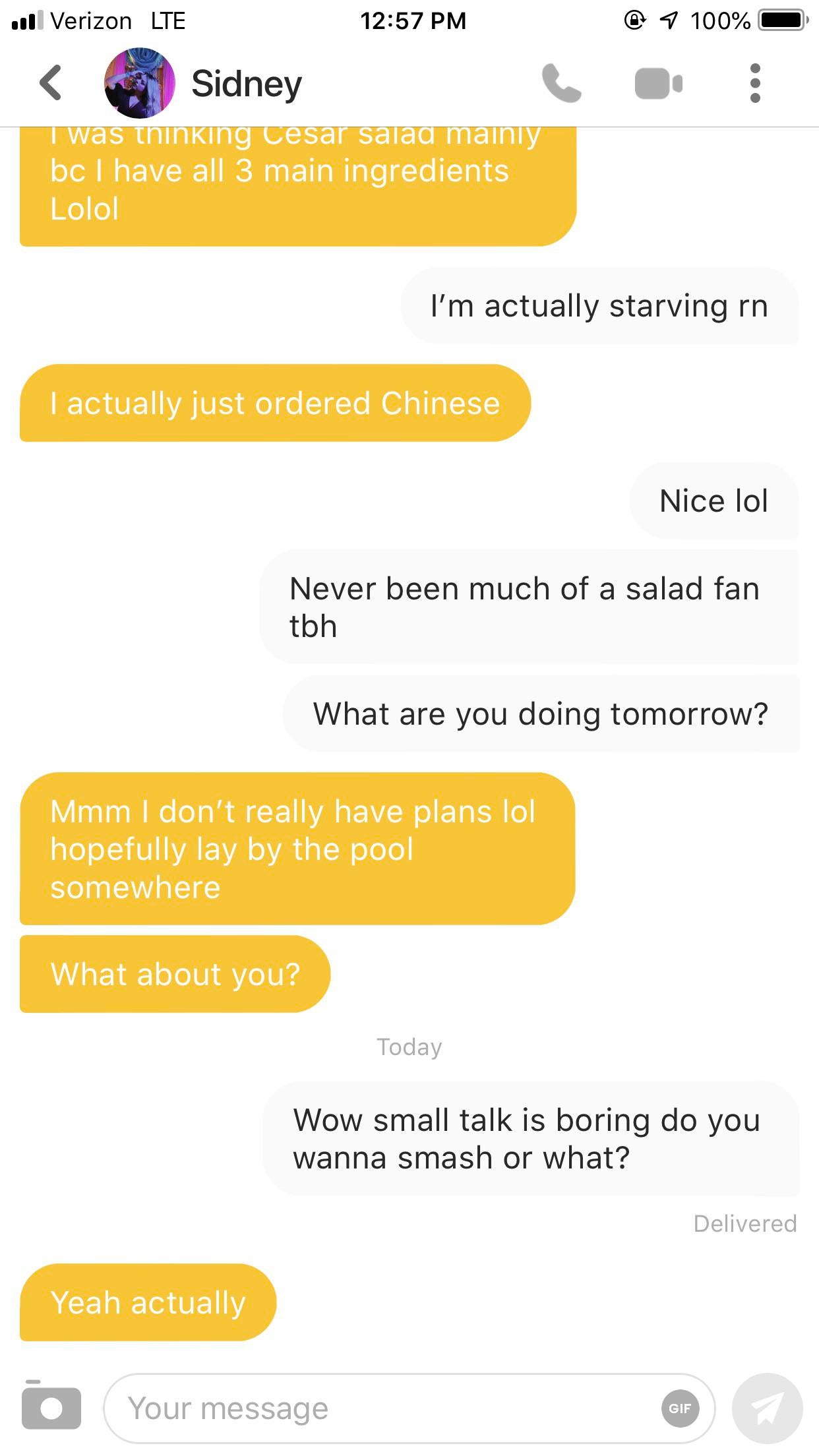
Task: Start a video call with Sidney
Action: coord(658,84)
